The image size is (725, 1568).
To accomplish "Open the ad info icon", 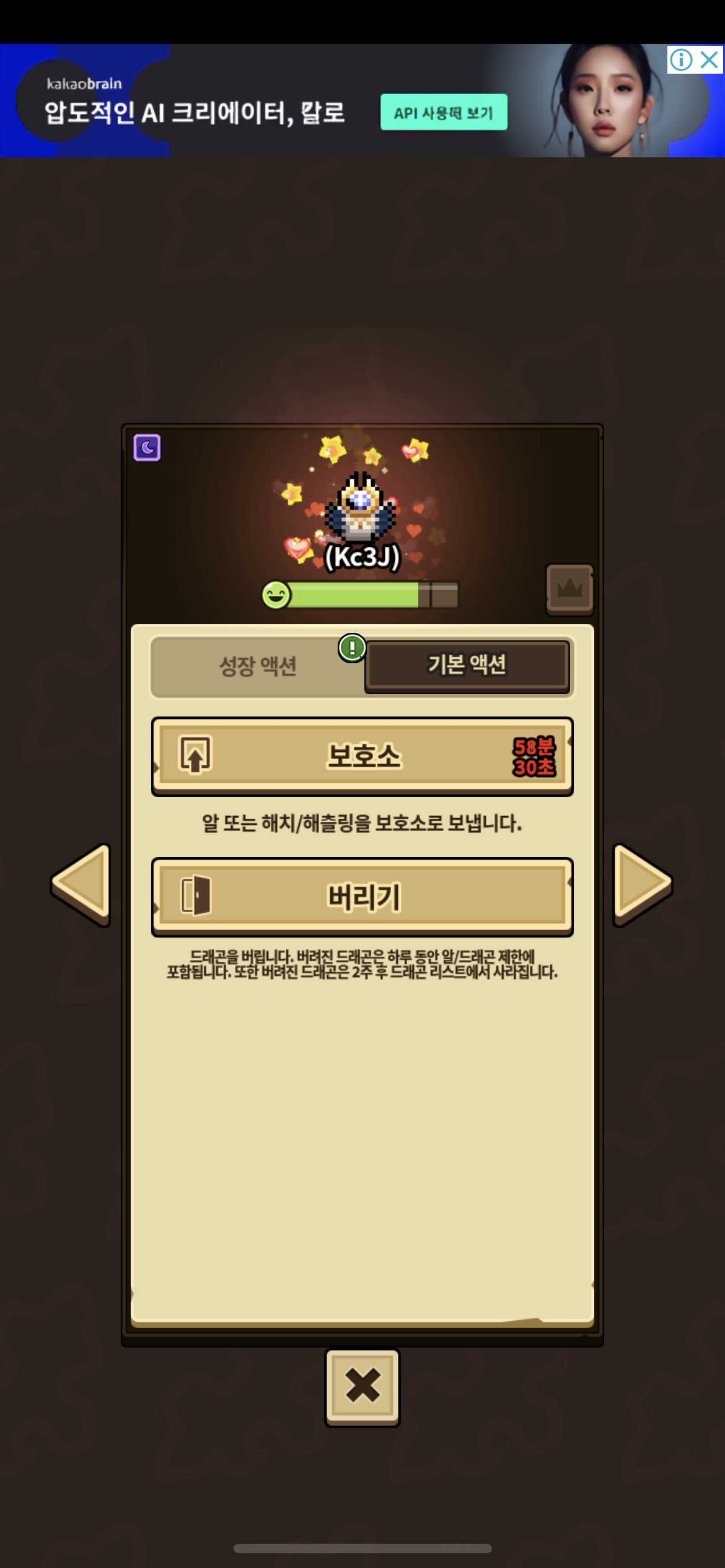I will 681,60.
